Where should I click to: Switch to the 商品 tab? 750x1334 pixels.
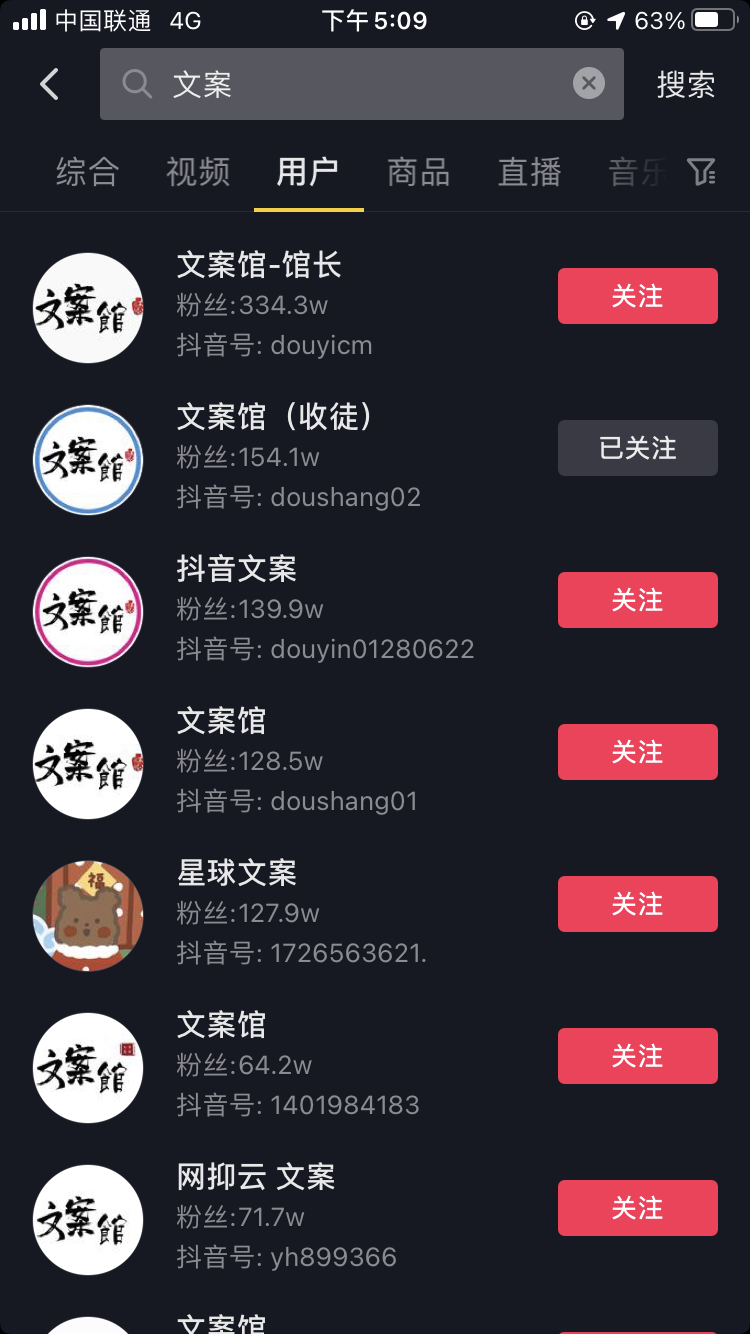point(418,172)
